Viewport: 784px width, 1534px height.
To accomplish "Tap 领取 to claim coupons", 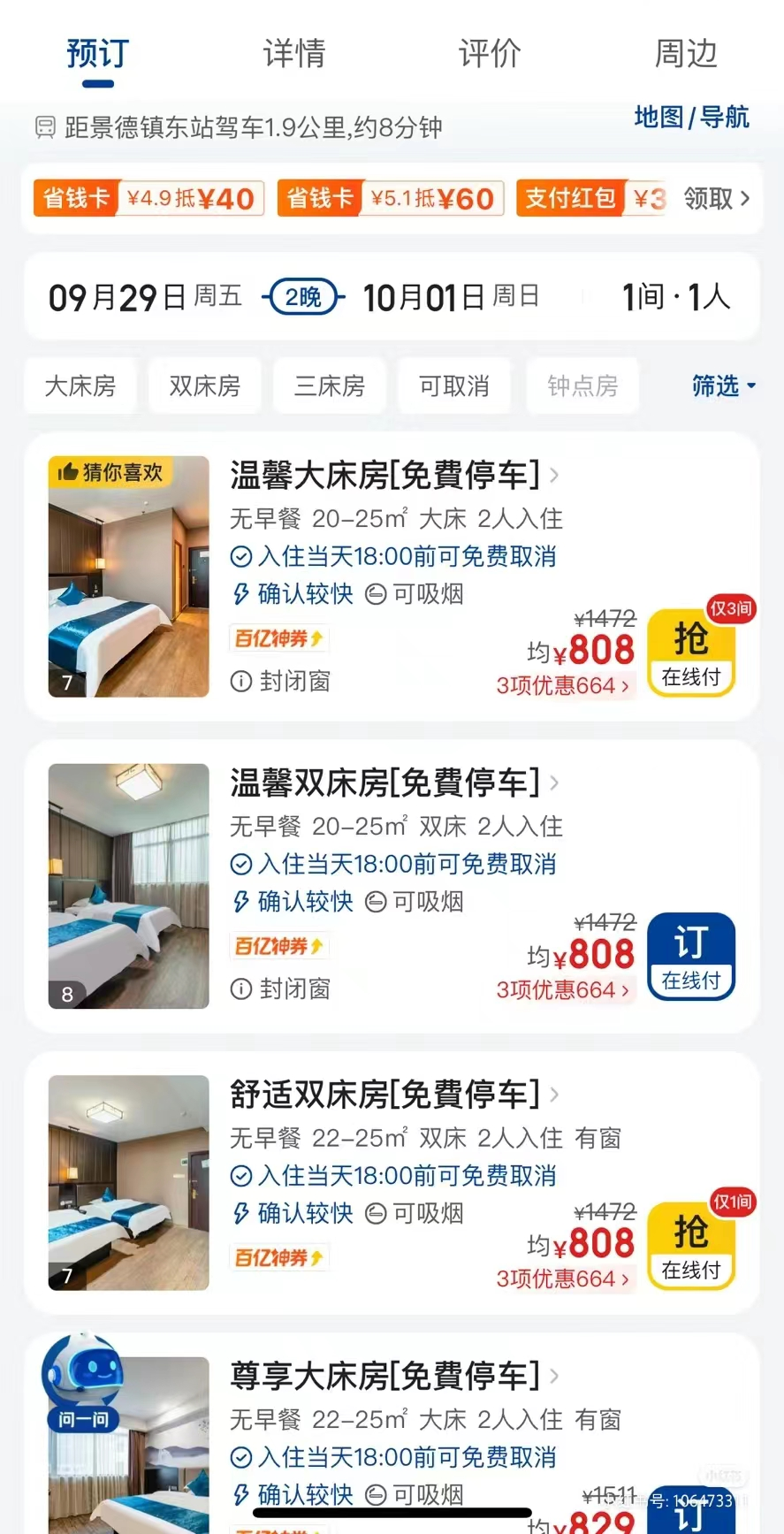I will [x=717, y=199].
